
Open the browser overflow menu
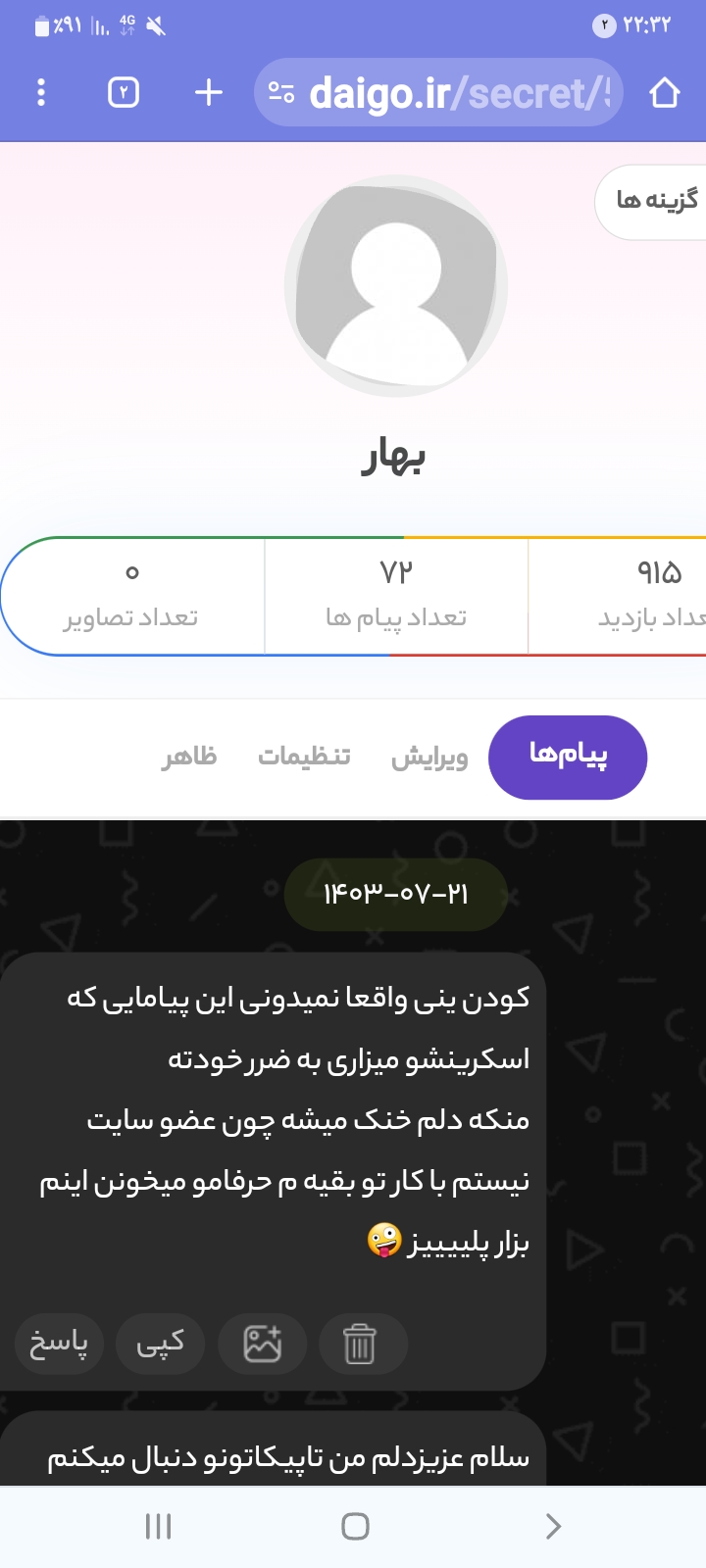coord(41,93)
